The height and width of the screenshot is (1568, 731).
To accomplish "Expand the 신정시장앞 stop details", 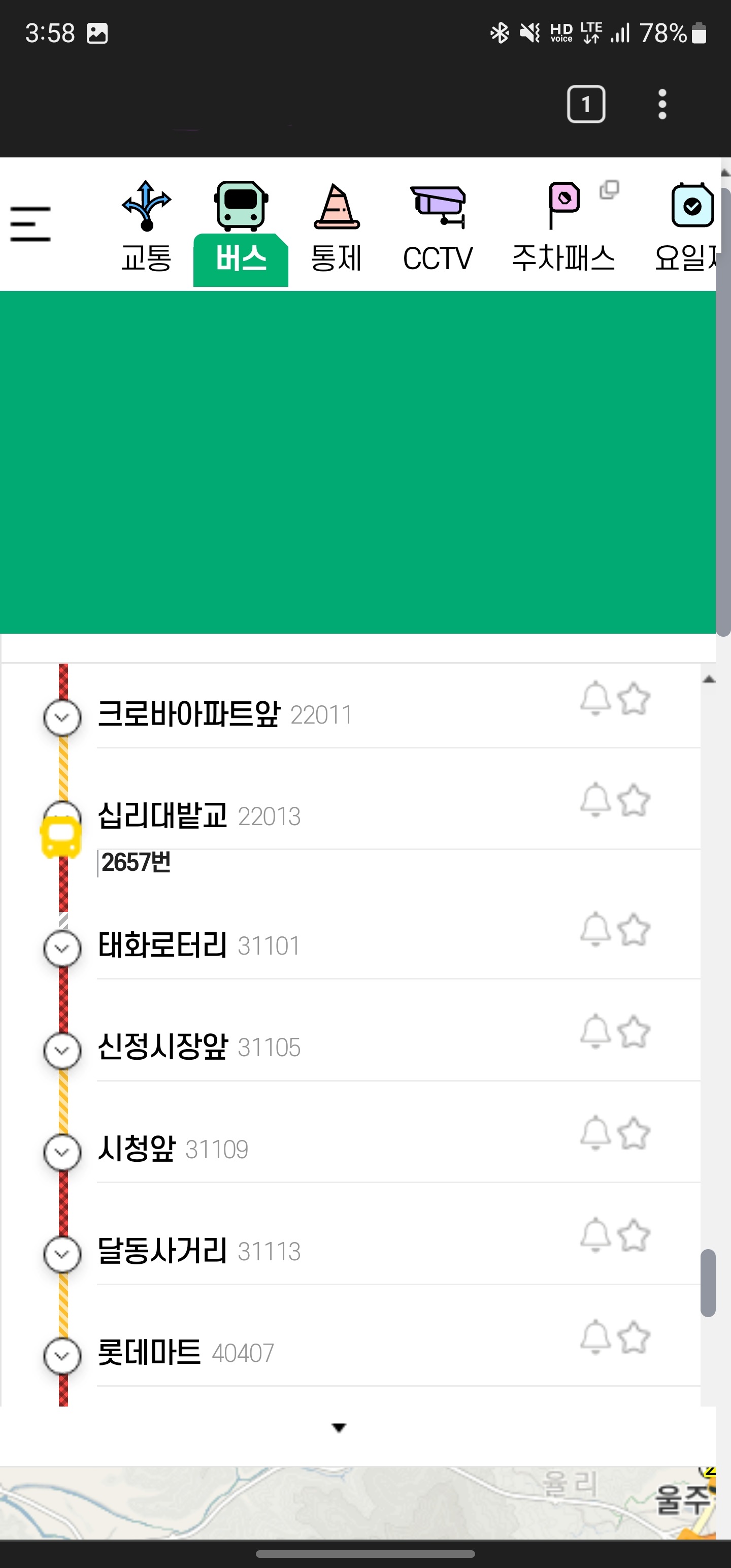I will point(62,1050).
